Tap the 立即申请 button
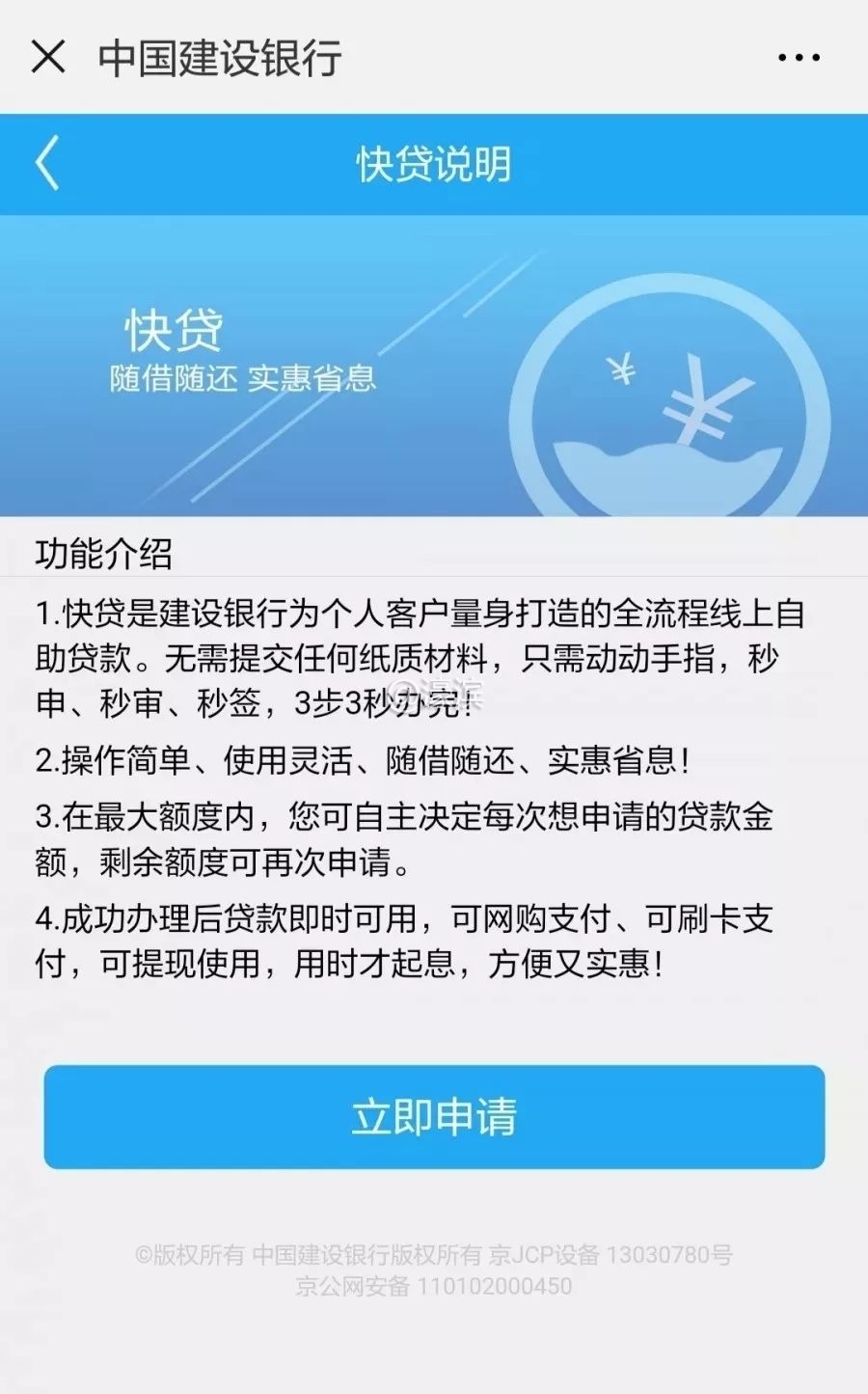The image size is (868, 1394). (x=434, y=1116)
